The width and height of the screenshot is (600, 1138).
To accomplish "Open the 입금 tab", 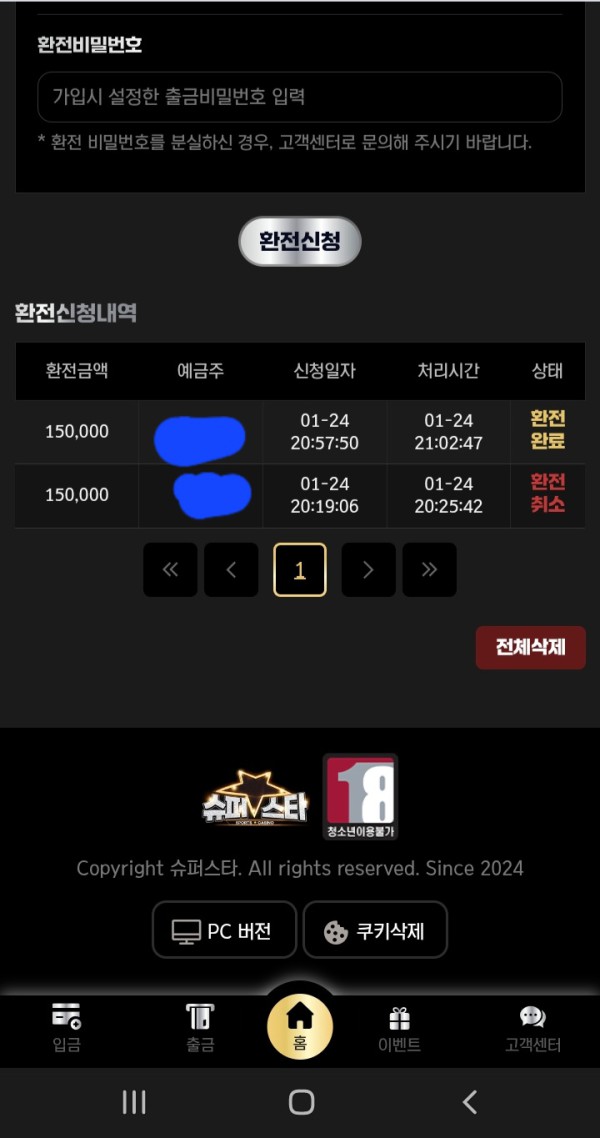I will click(67, 1028).
